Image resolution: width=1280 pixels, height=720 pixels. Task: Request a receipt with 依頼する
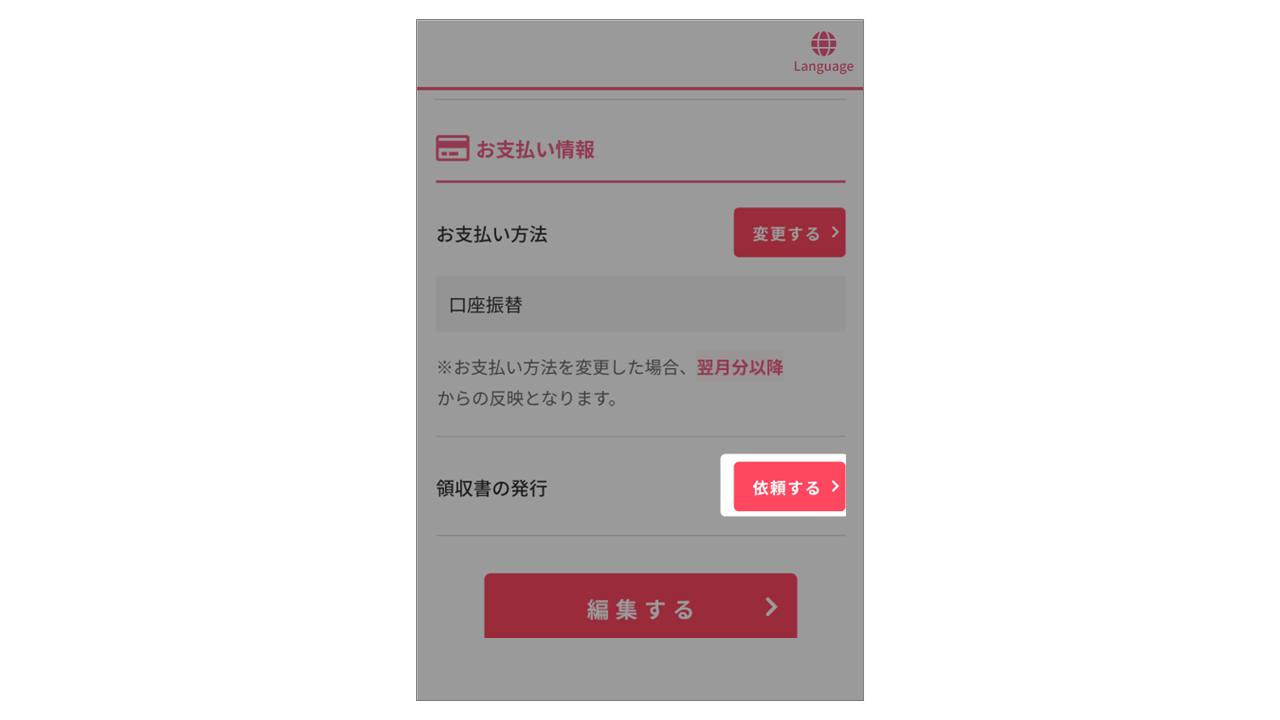pyautogui.click(x=789, y=487)
